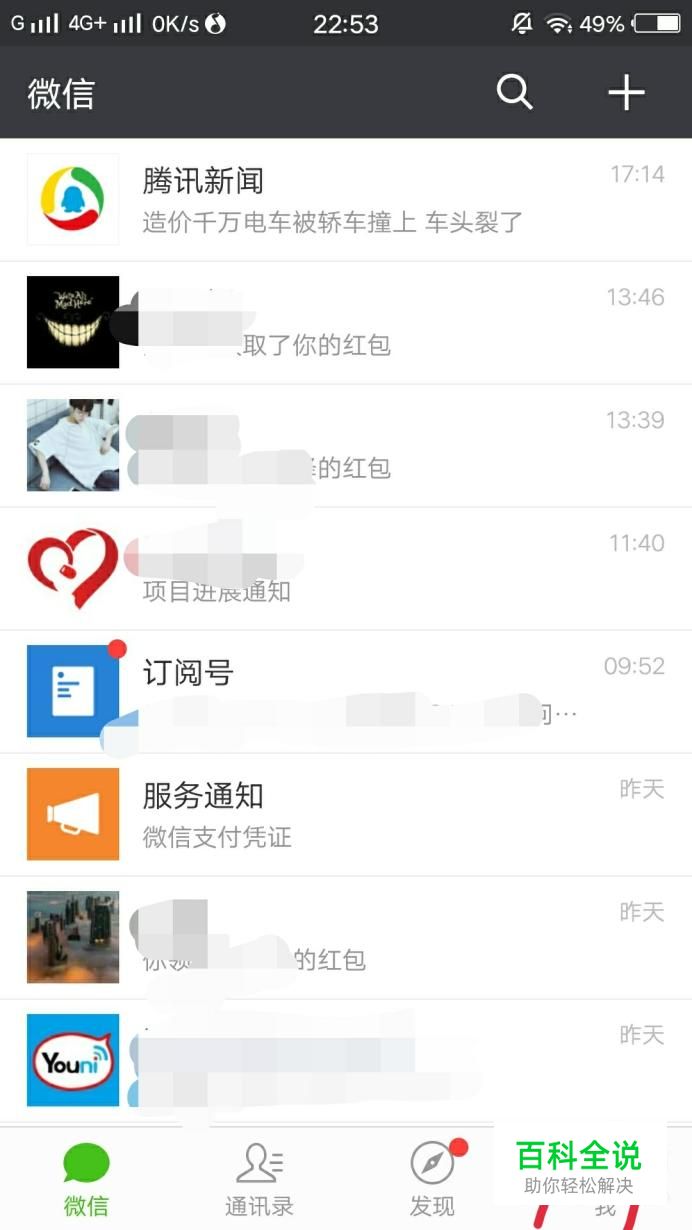This screenshot has width=692, height=1230.
Task: Select the 微信 tab
Action: 86,1180
